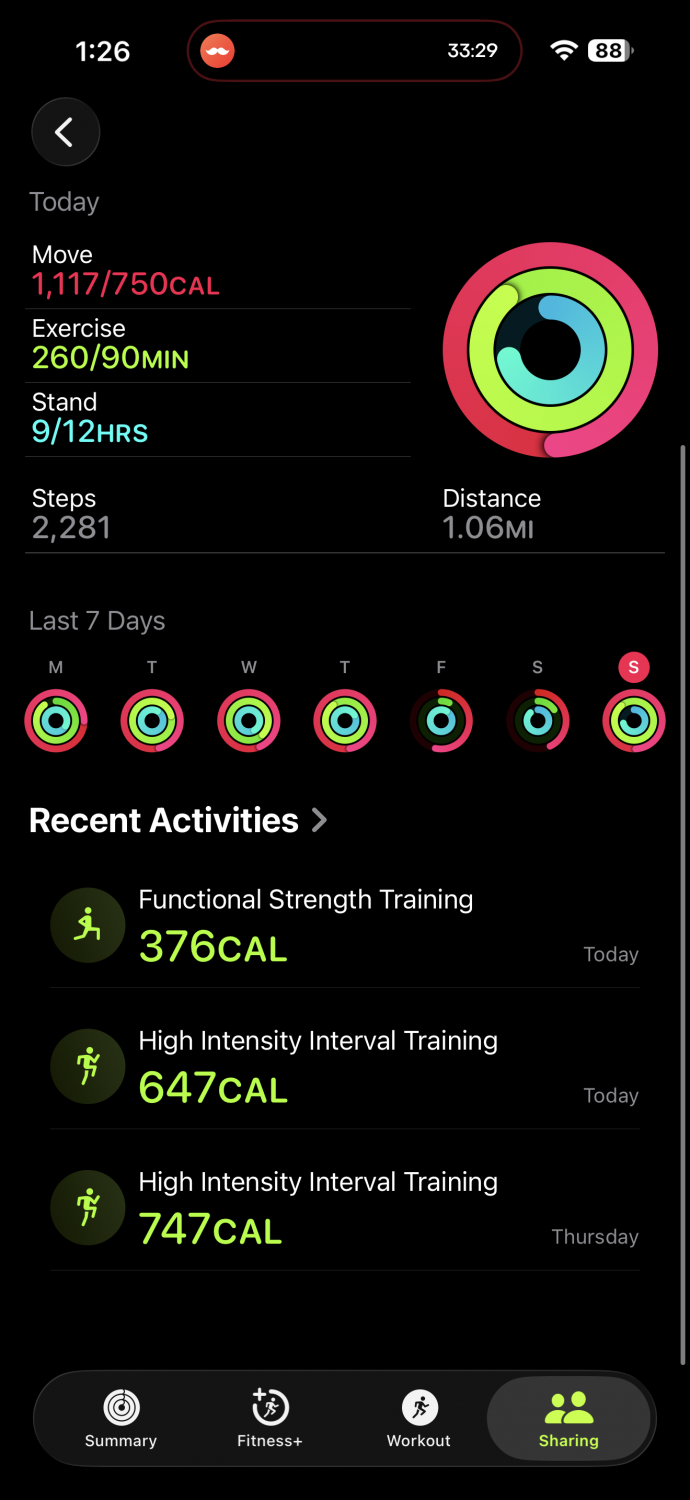Switch to the Workout tab
Screen dimensions: 690x1500
[x=419, y=1419]
